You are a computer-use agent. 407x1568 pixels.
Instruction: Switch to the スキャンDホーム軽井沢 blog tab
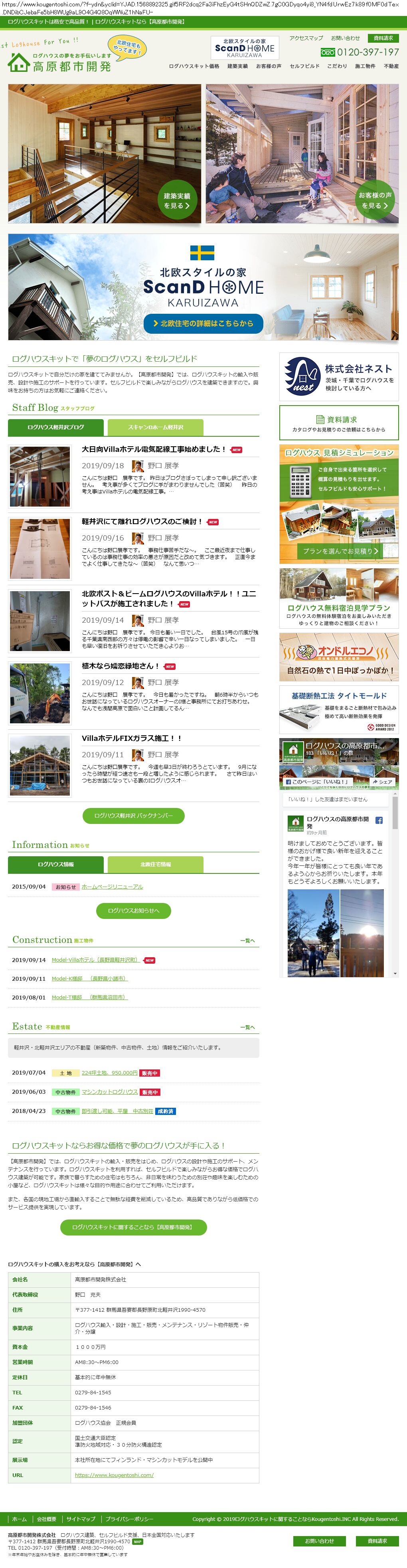pyautogui.click(x=155, y=427)
